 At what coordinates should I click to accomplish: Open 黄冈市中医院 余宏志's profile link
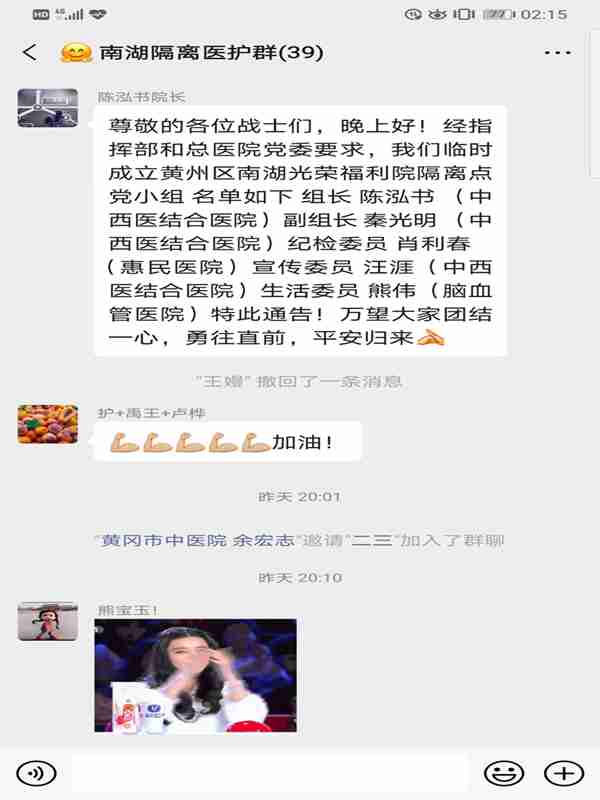[198, 541]
